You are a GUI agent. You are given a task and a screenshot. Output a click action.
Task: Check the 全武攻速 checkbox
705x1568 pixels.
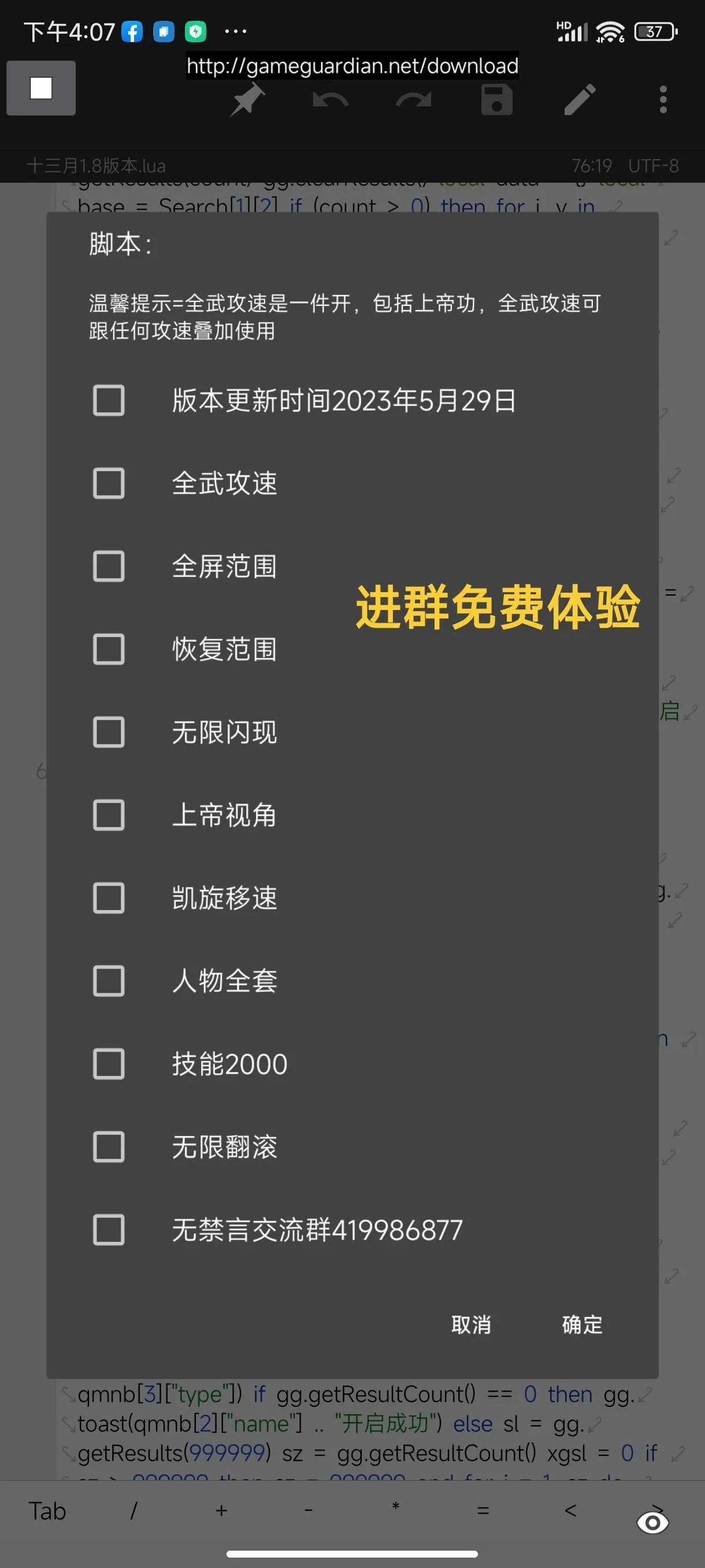point(109,483)
